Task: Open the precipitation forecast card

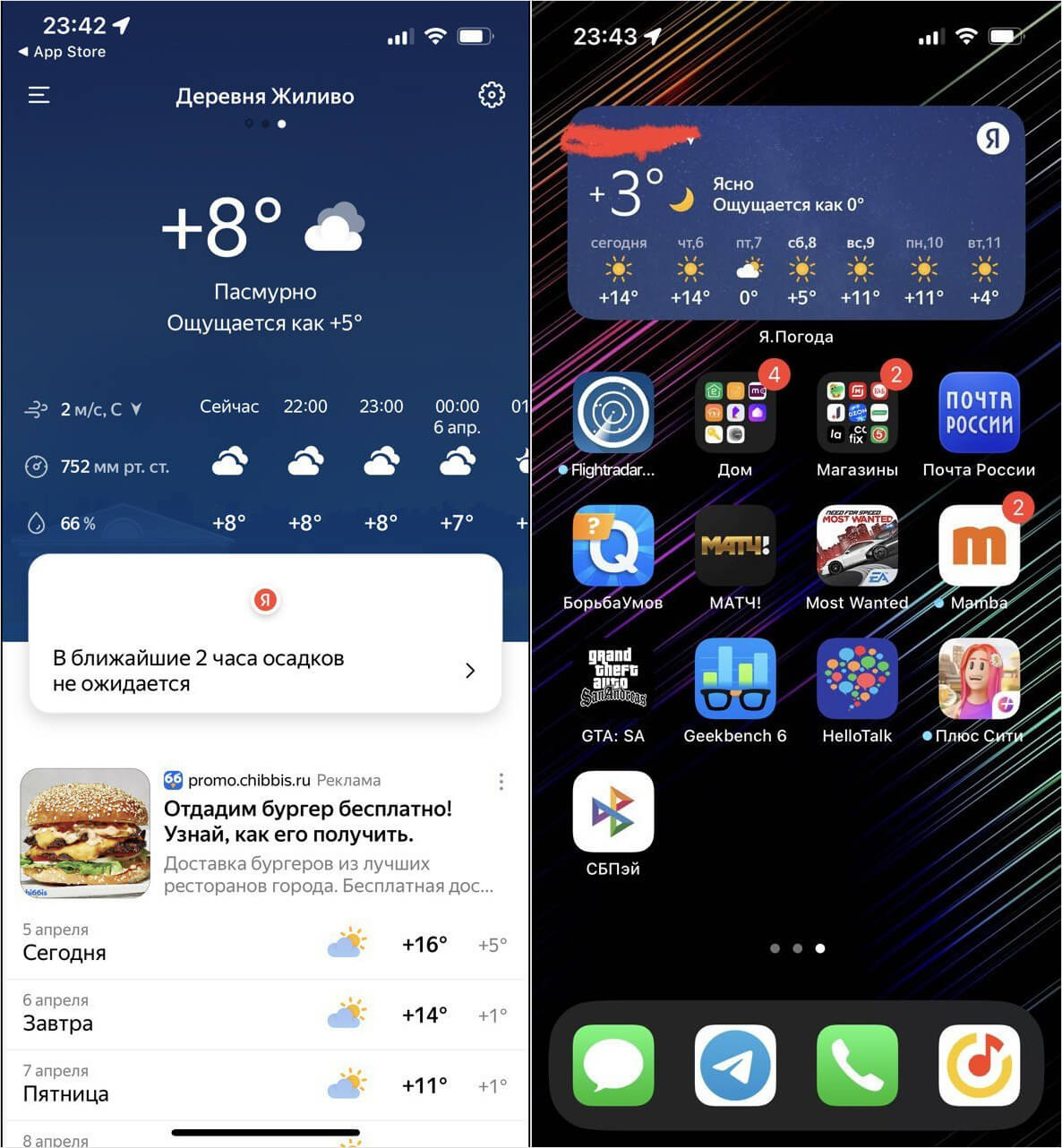Action: click(x=265, y=670)
